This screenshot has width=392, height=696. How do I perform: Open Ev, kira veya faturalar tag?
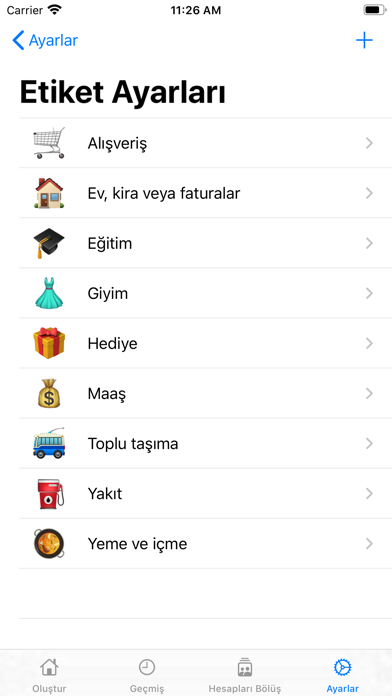[206, 193]
